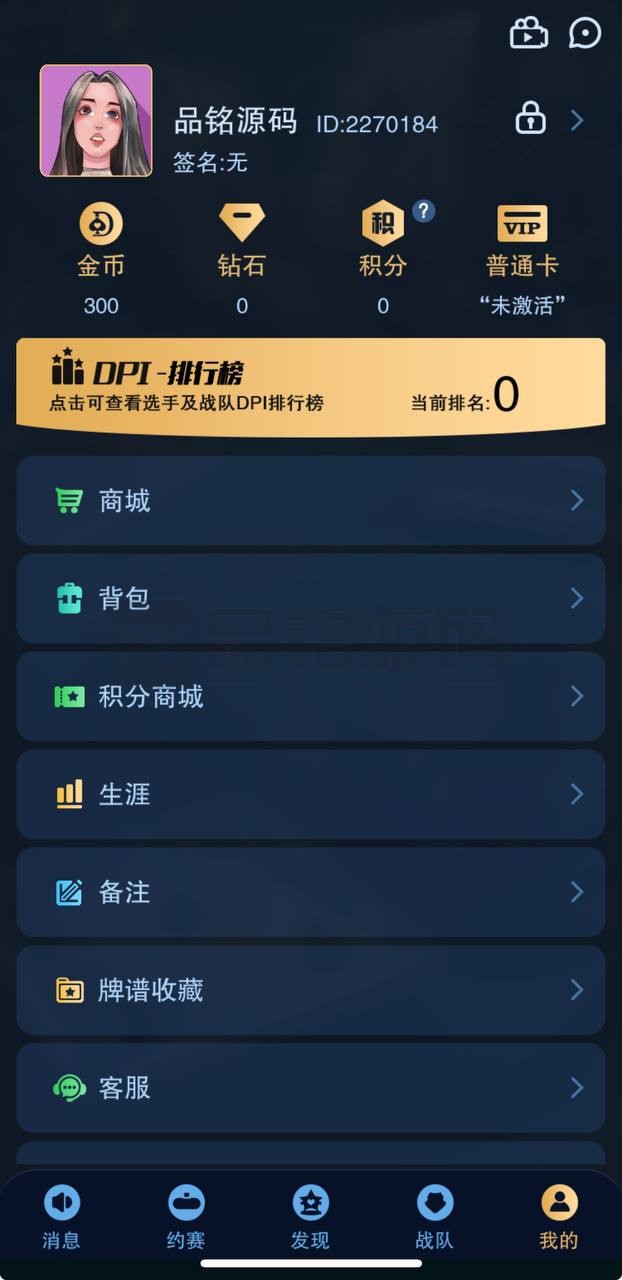Open the 普通卡 VIP card
Viewport: 622px width, 1280px height.
[522, 260]
